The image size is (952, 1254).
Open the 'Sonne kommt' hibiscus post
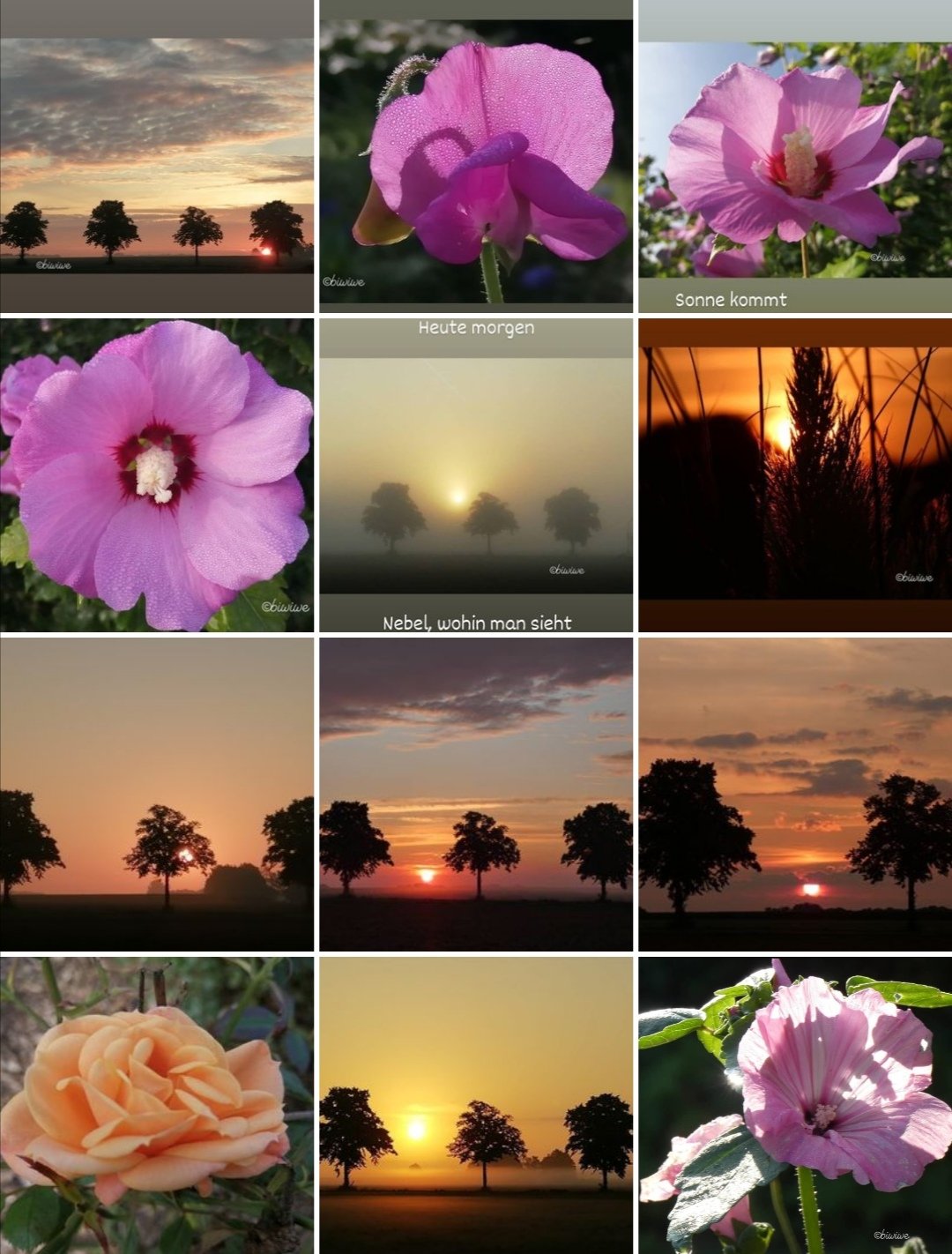pyautogui.click(x=795, y=156)
